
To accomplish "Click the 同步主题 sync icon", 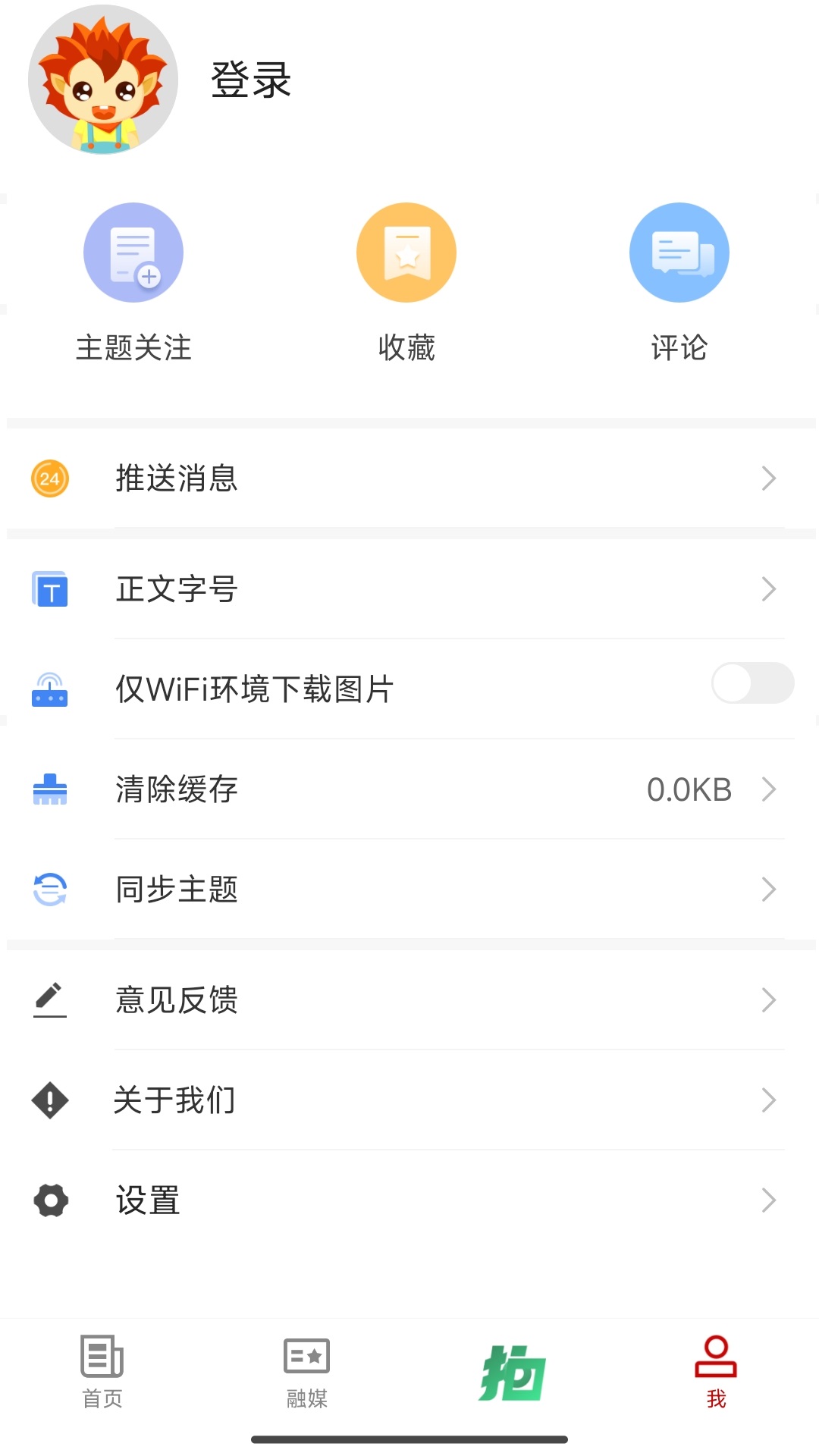I will 49,889.
